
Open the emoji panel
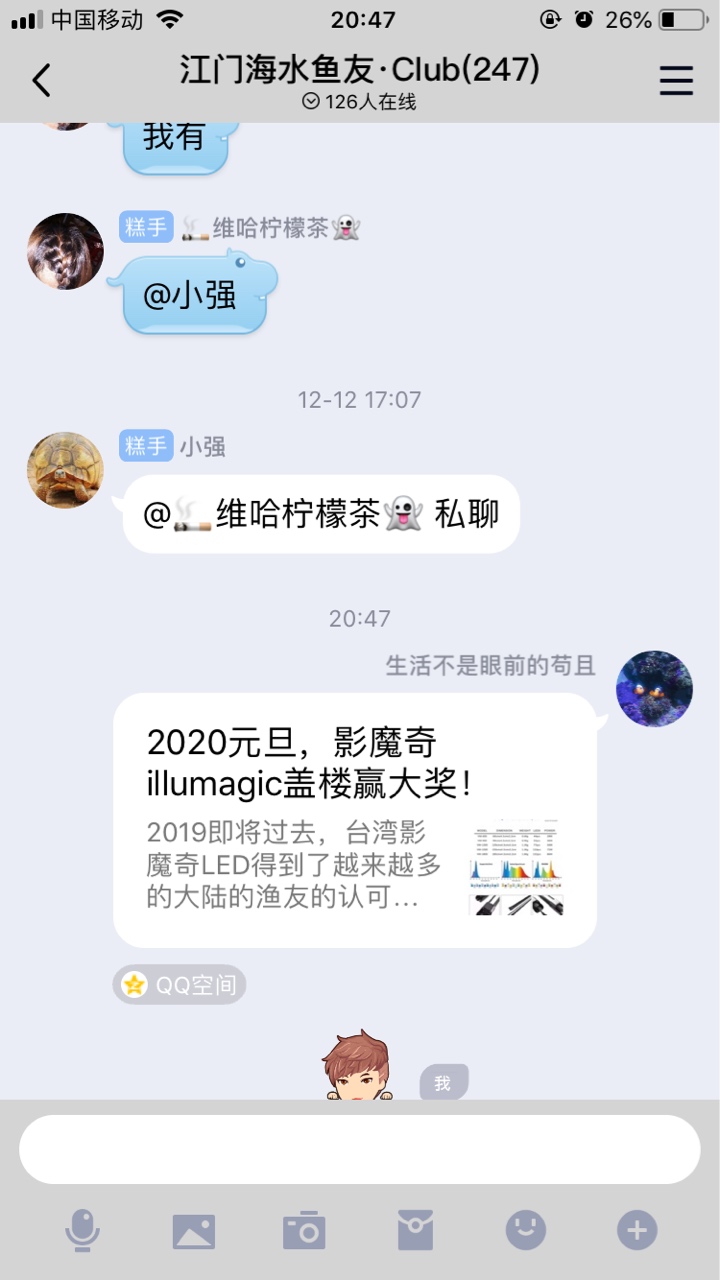coord(526,1230)
